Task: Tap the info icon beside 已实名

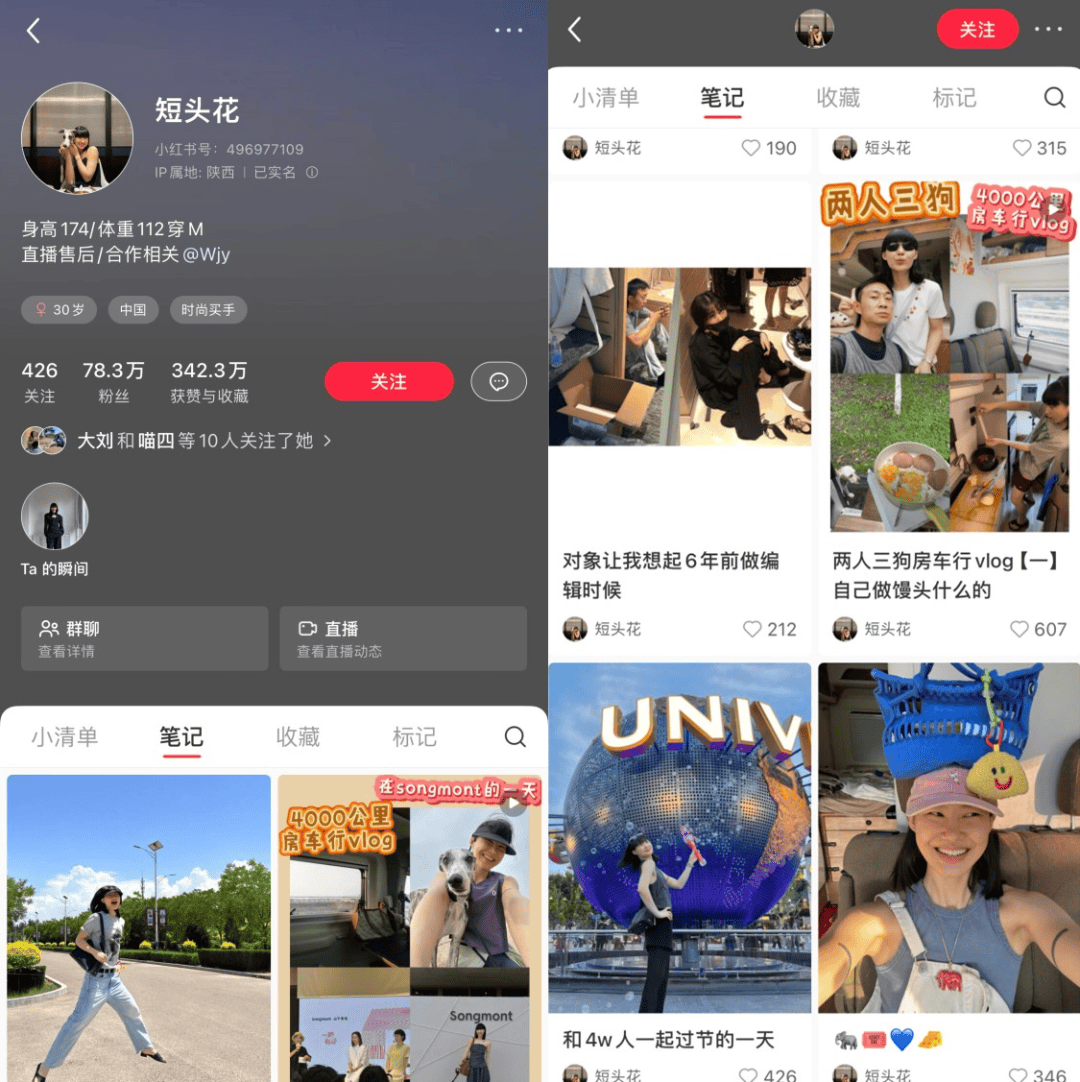Action: coord(312,172)
